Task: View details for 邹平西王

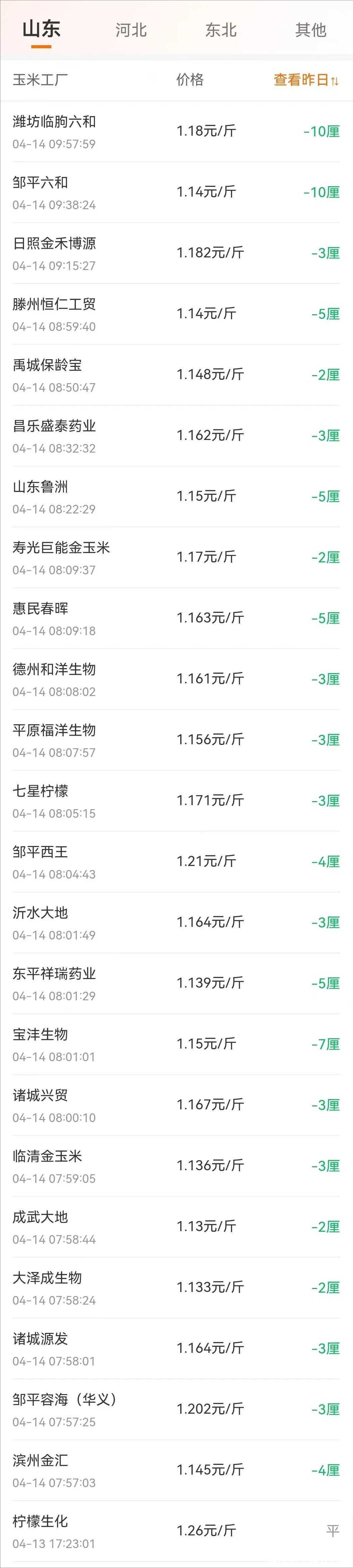Action: [x=176, y=862]
